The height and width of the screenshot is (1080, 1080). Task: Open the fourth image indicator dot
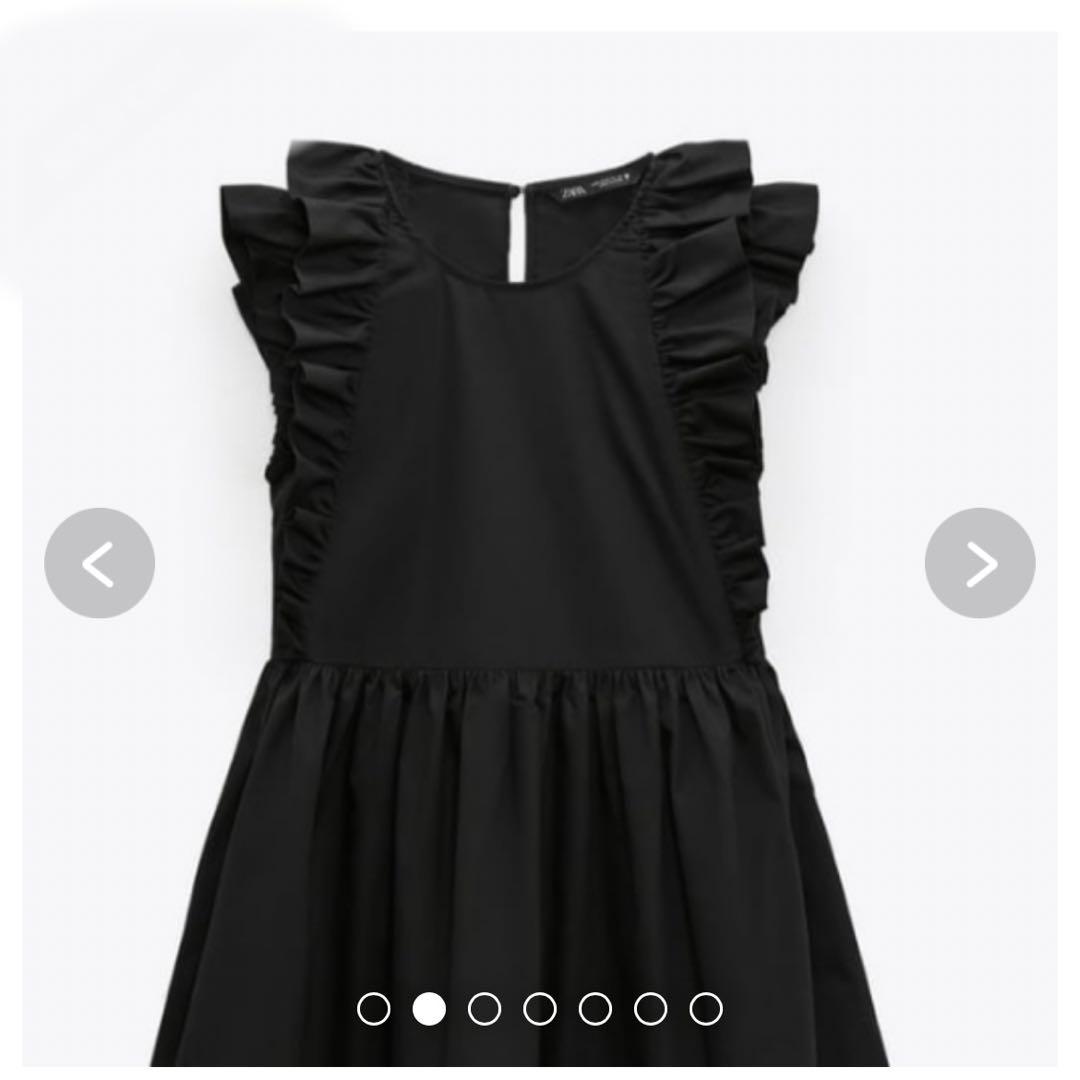coord(540,1009)
